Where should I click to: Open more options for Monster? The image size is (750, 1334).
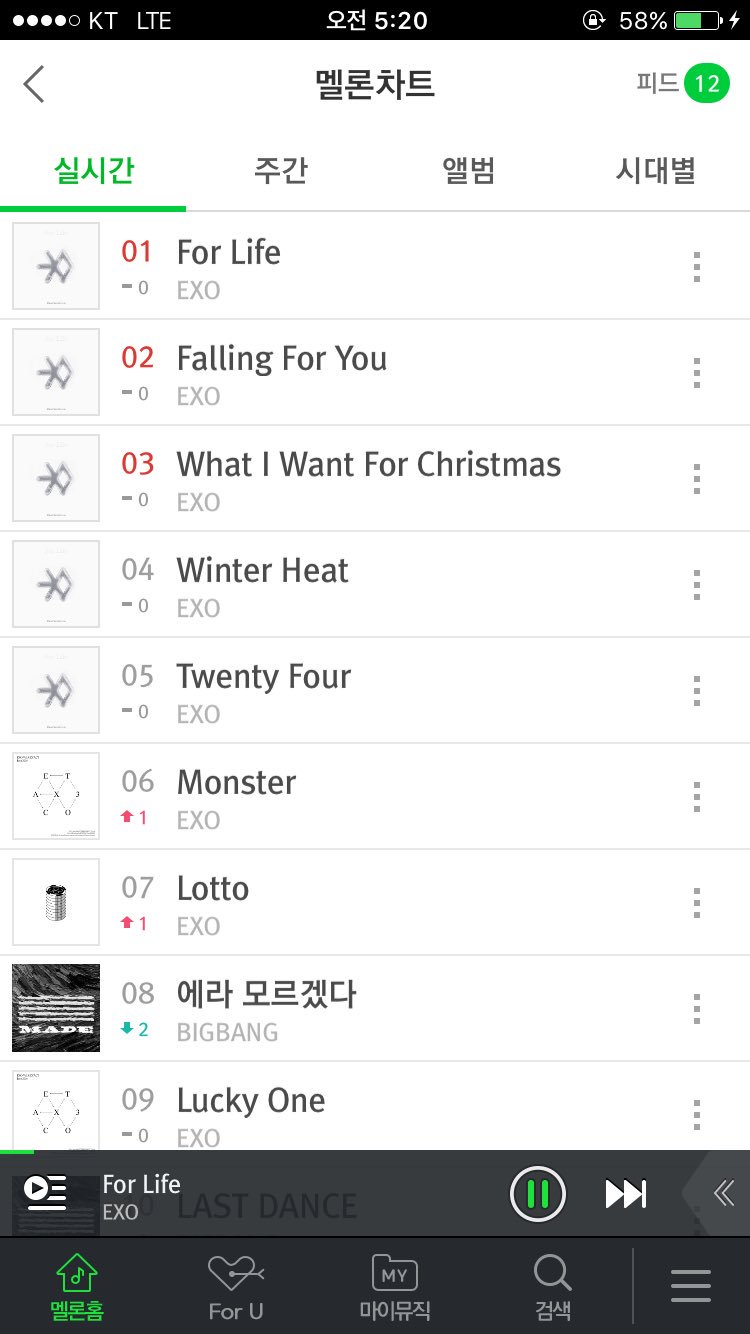click(x=697, y=797)
